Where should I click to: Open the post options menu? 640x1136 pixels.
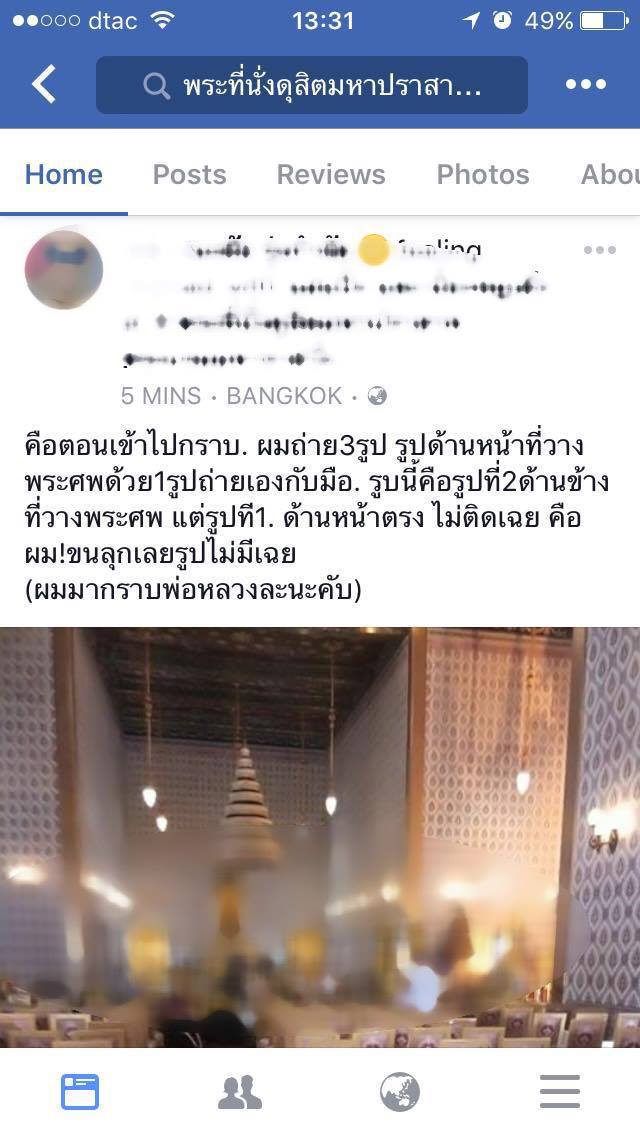point(600,250)
